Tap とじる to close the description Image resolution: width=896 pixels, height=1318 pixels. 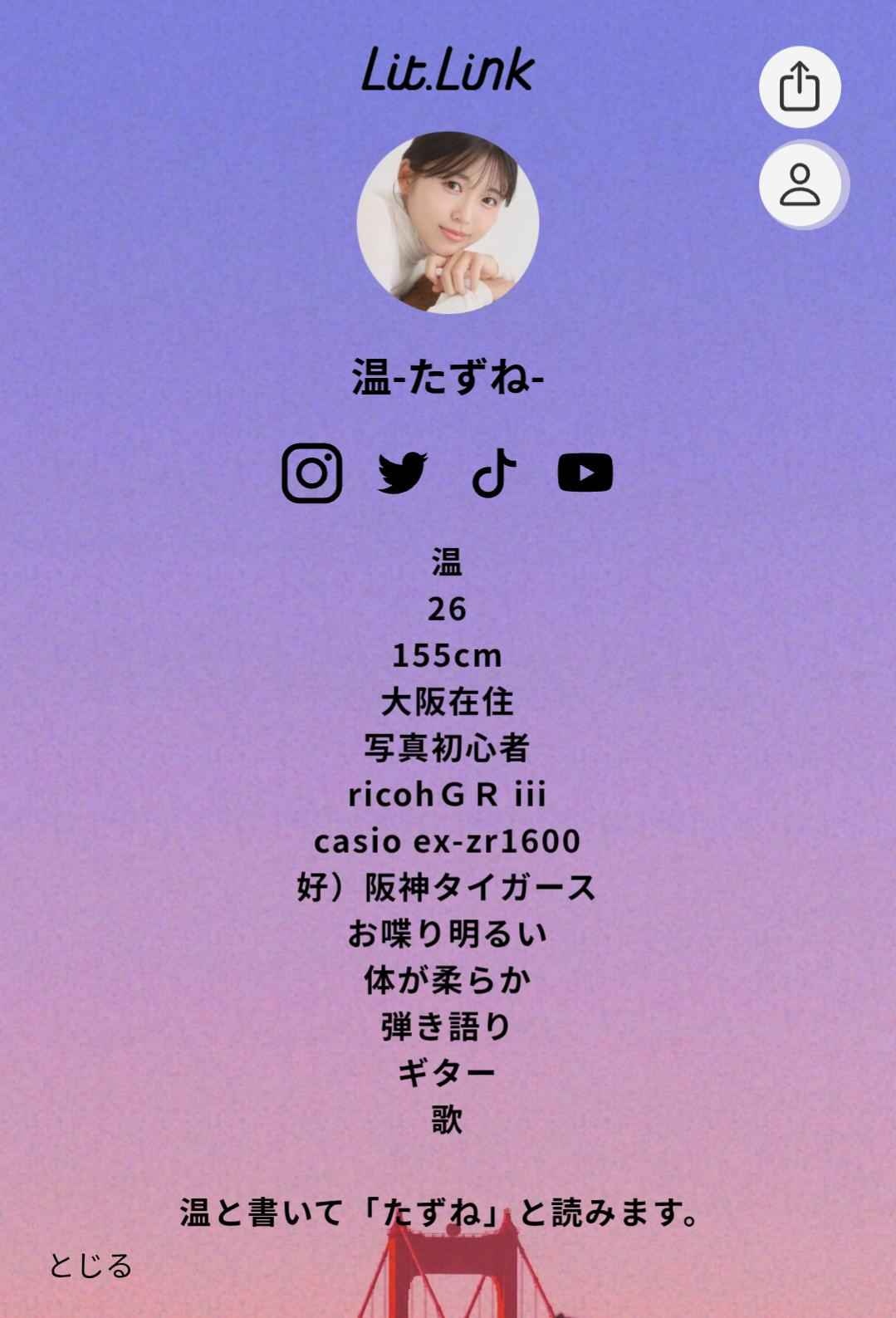point(91,1266)
